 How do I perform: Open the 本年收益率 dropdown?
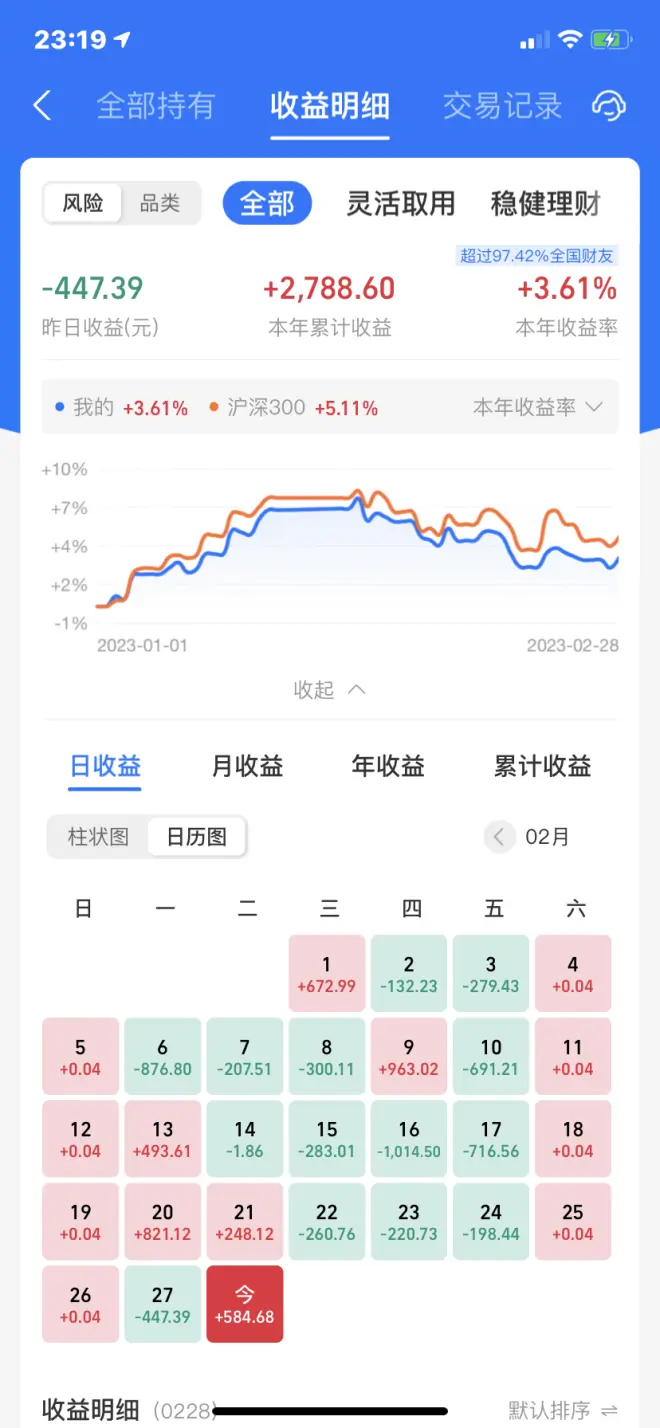click(538, 407)
